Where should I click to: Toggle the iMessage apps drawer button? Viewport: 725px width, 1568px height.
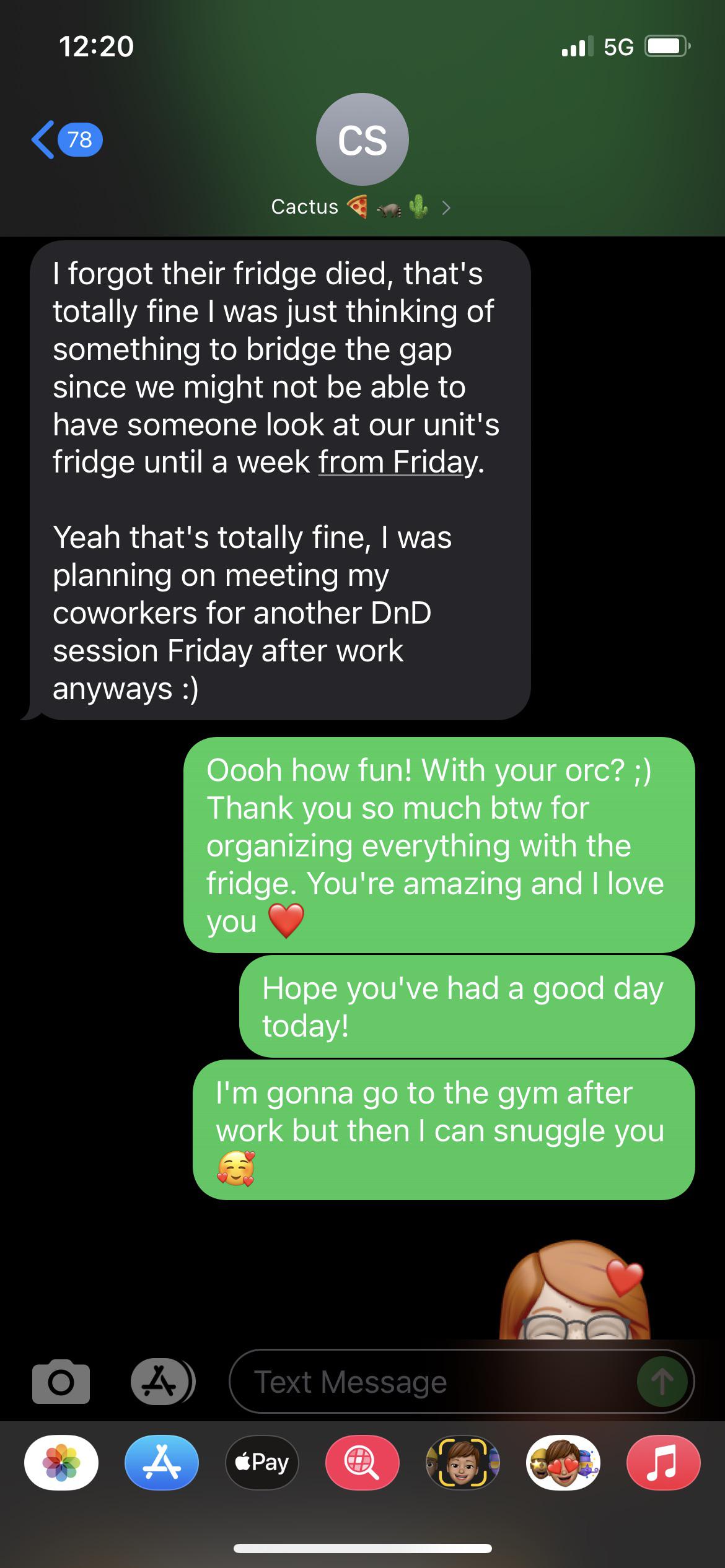pyautogui.click(x=162, y=1382)
